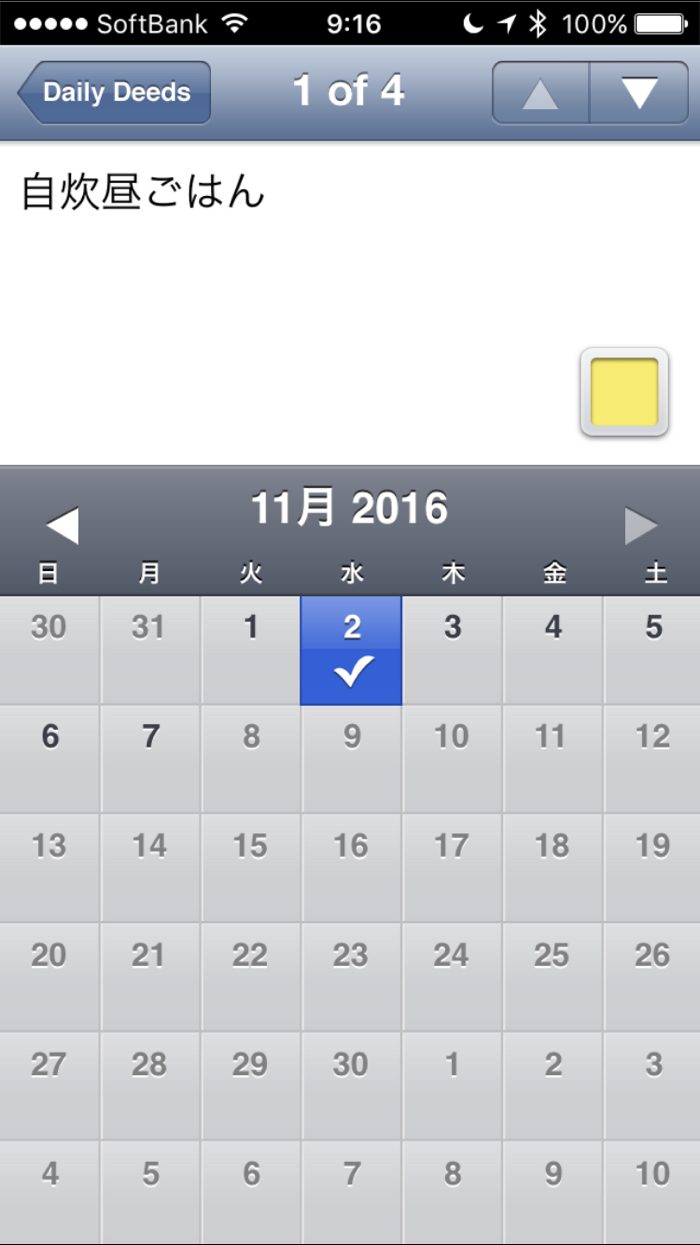Go to previous deed with up arrow

[x=540, y=93]
